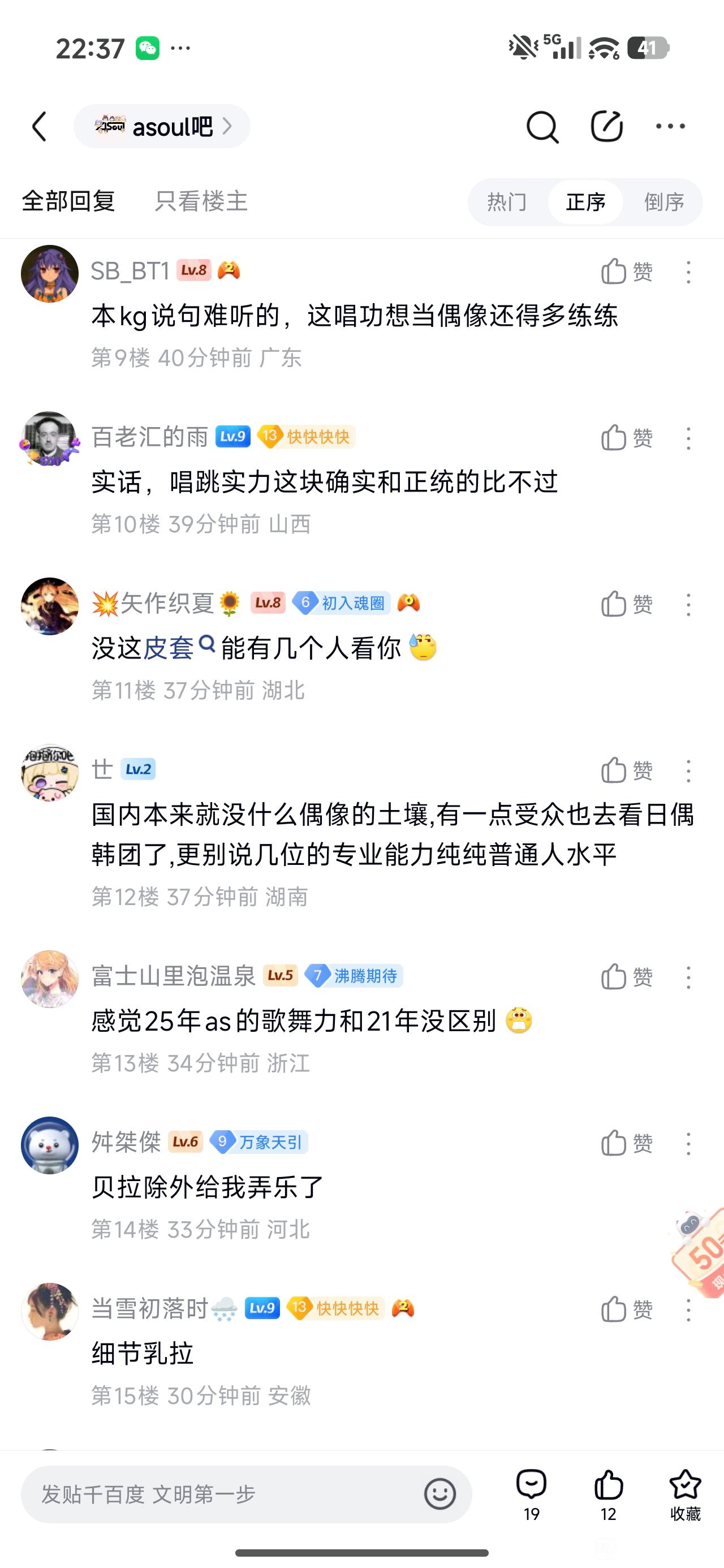Tap 收藏 to bookmark the post
Viewport: 724px width, 1568px height.
(x=685, y=1494)
